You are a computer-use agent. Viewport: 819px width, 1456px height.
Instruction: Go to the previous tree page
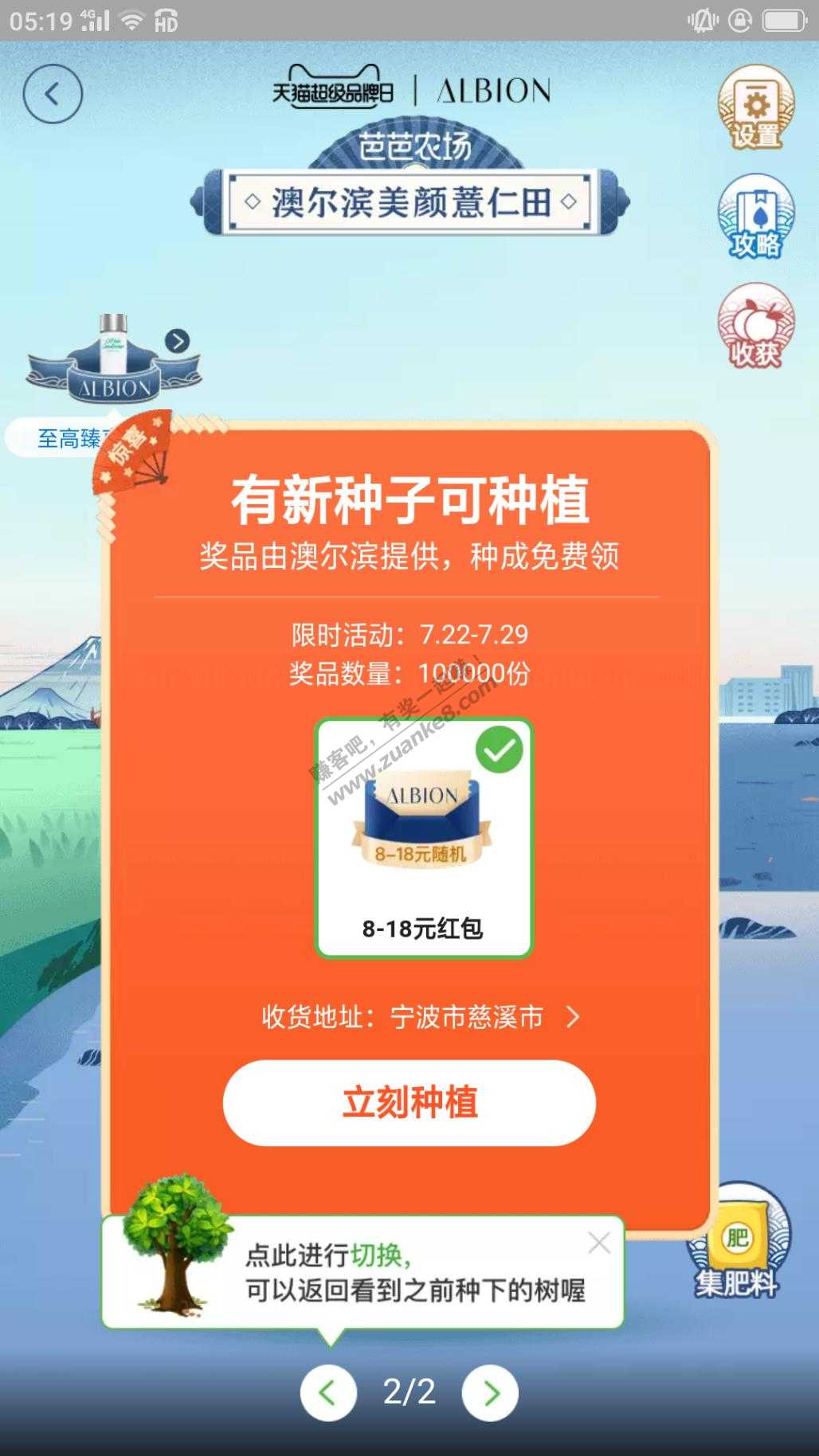[327, 1393]
